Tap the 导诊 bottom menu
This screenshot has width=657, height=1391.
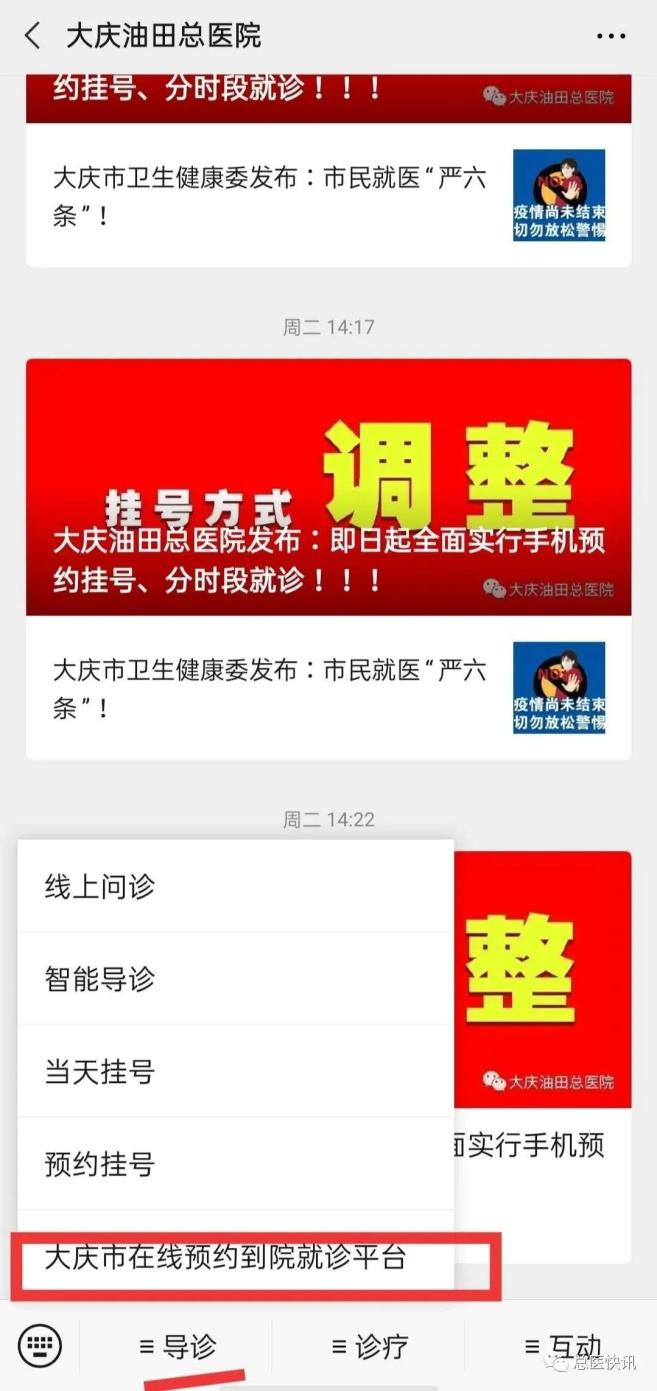[x=177, y=1346]
